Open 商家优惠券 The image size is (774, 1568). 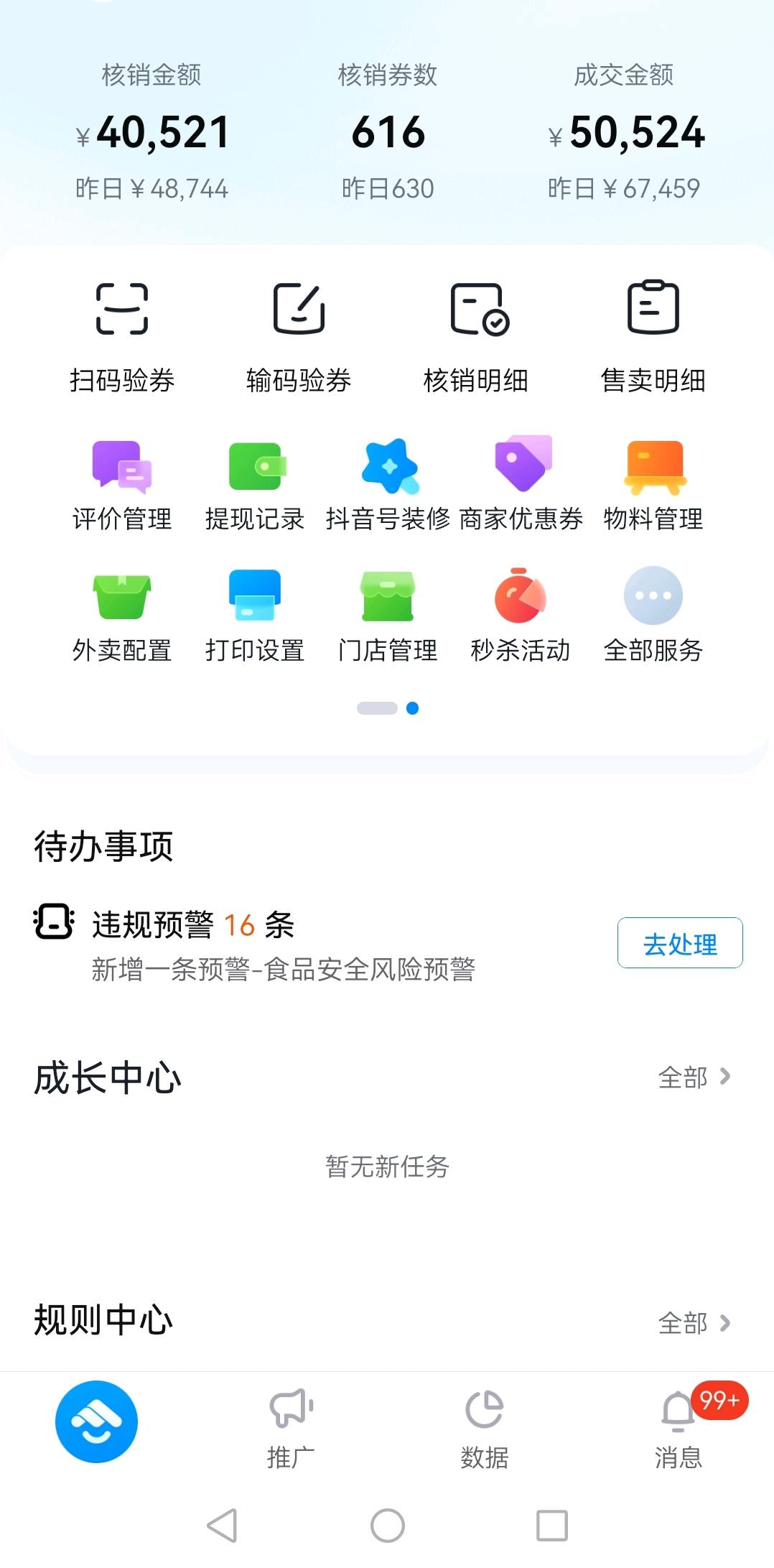pyautogui.click(x=521, y=484)
